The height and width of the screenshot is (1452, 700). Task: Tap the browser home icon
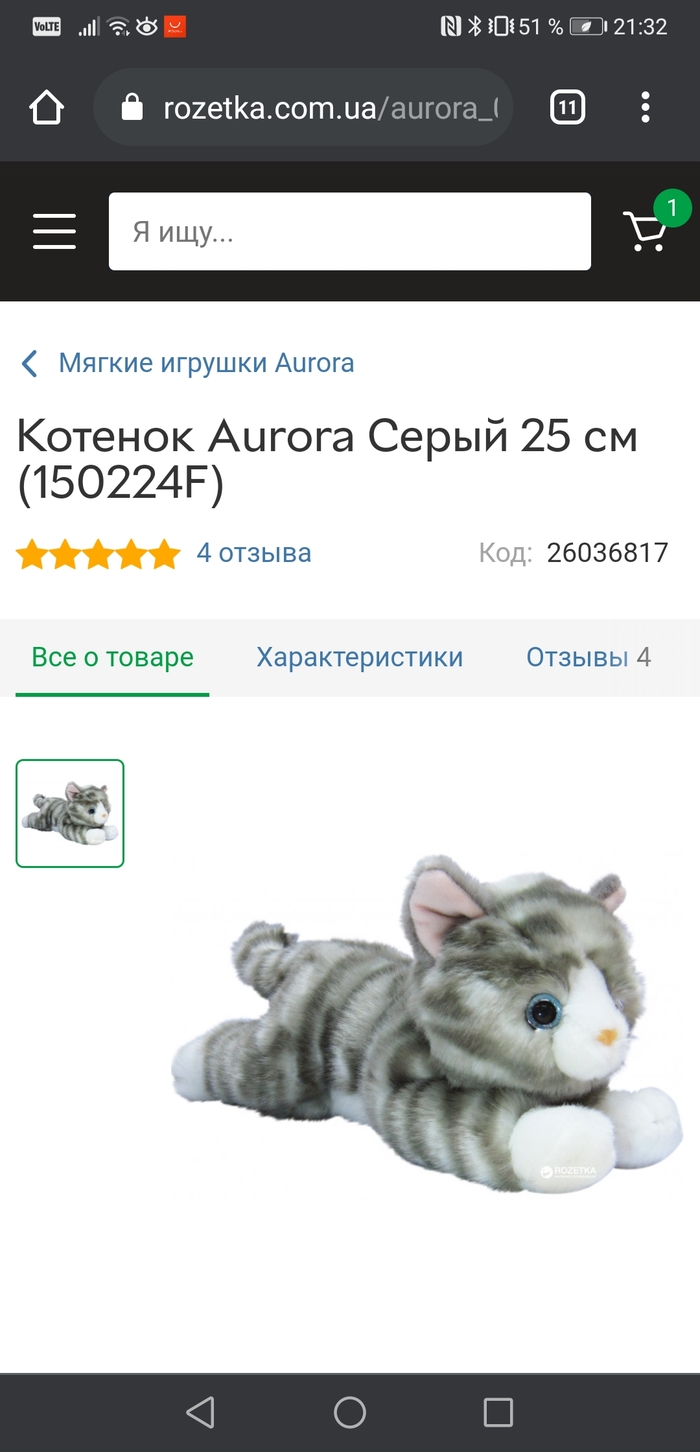pyautogui.click(x=47, y=107)
